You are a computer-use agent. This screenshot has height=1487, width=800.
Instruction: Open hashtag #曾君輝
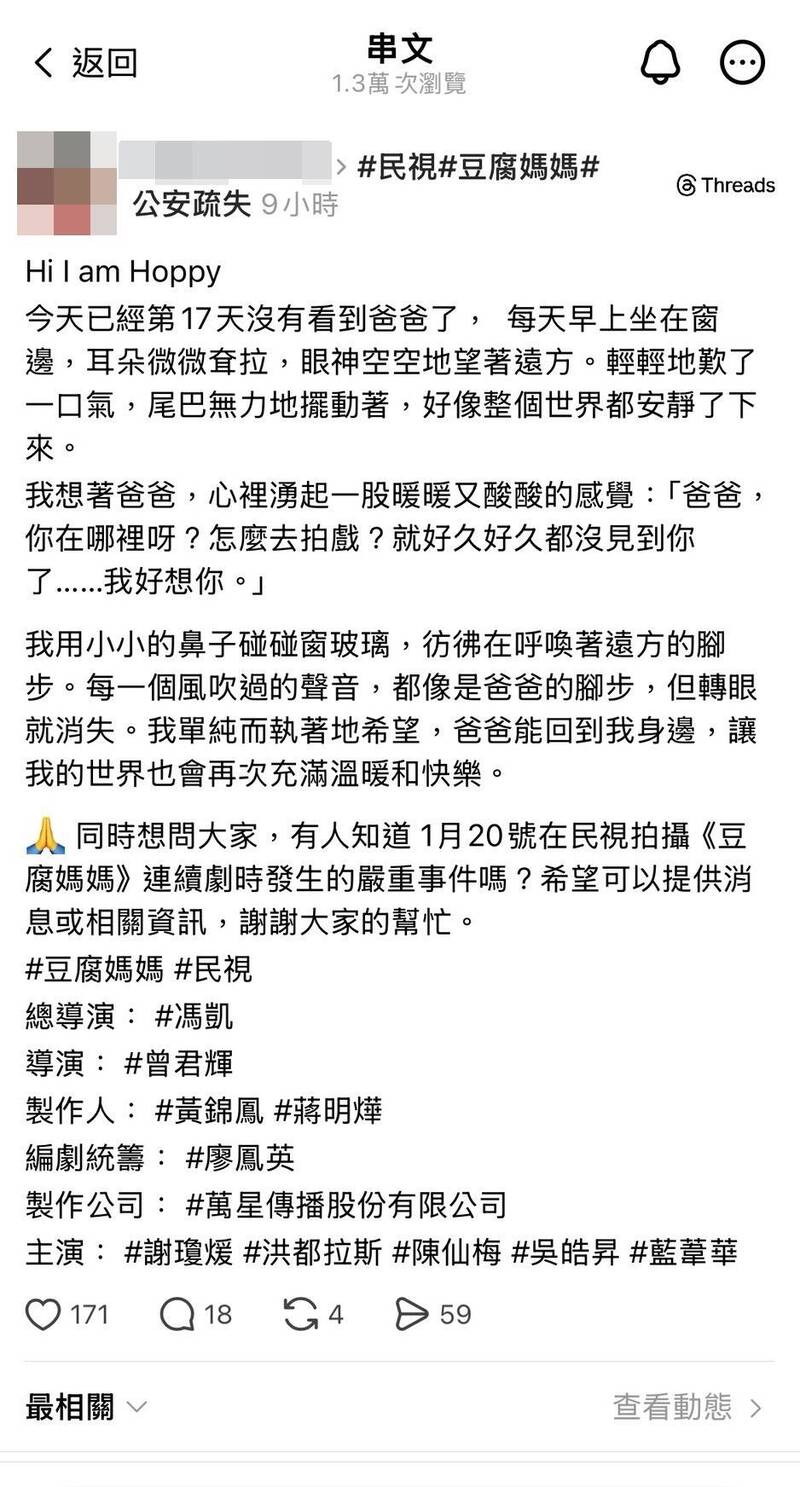tap(179, 1063)
